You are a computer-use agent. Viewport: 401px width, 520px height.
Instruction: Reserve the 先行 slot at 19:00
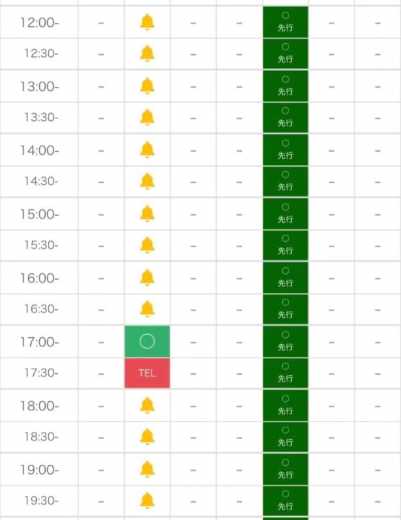pyautogui.click(x=285, y=469)
